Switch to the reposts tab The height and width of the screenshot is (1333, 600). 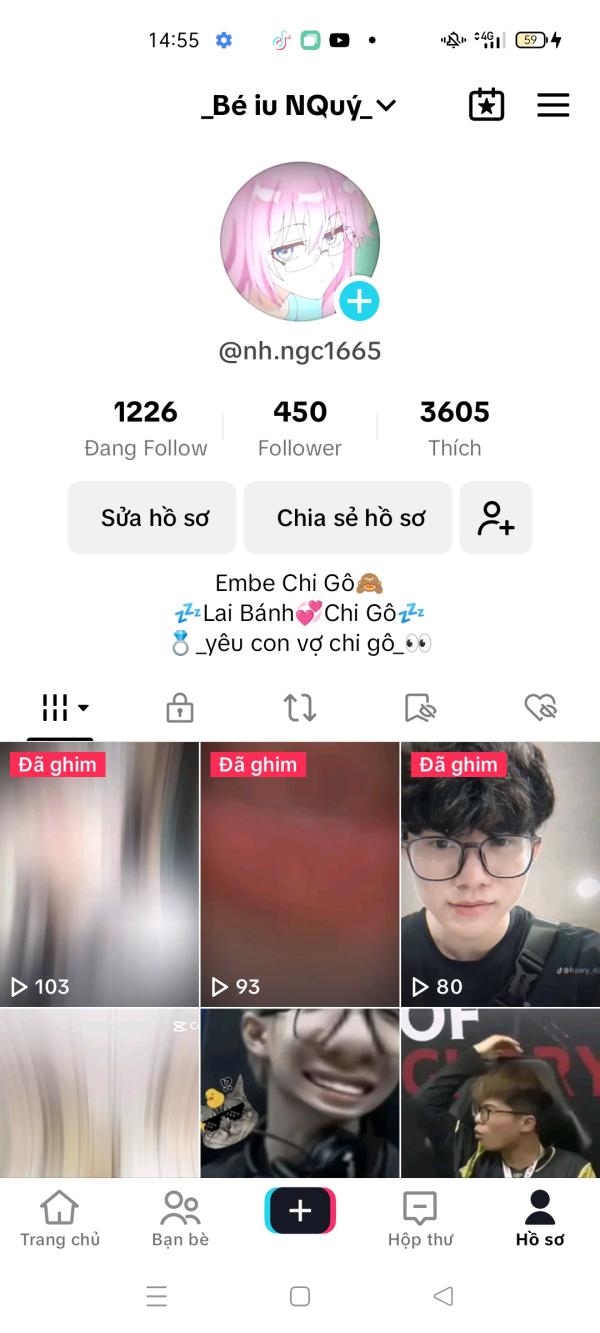coord(300,708)
